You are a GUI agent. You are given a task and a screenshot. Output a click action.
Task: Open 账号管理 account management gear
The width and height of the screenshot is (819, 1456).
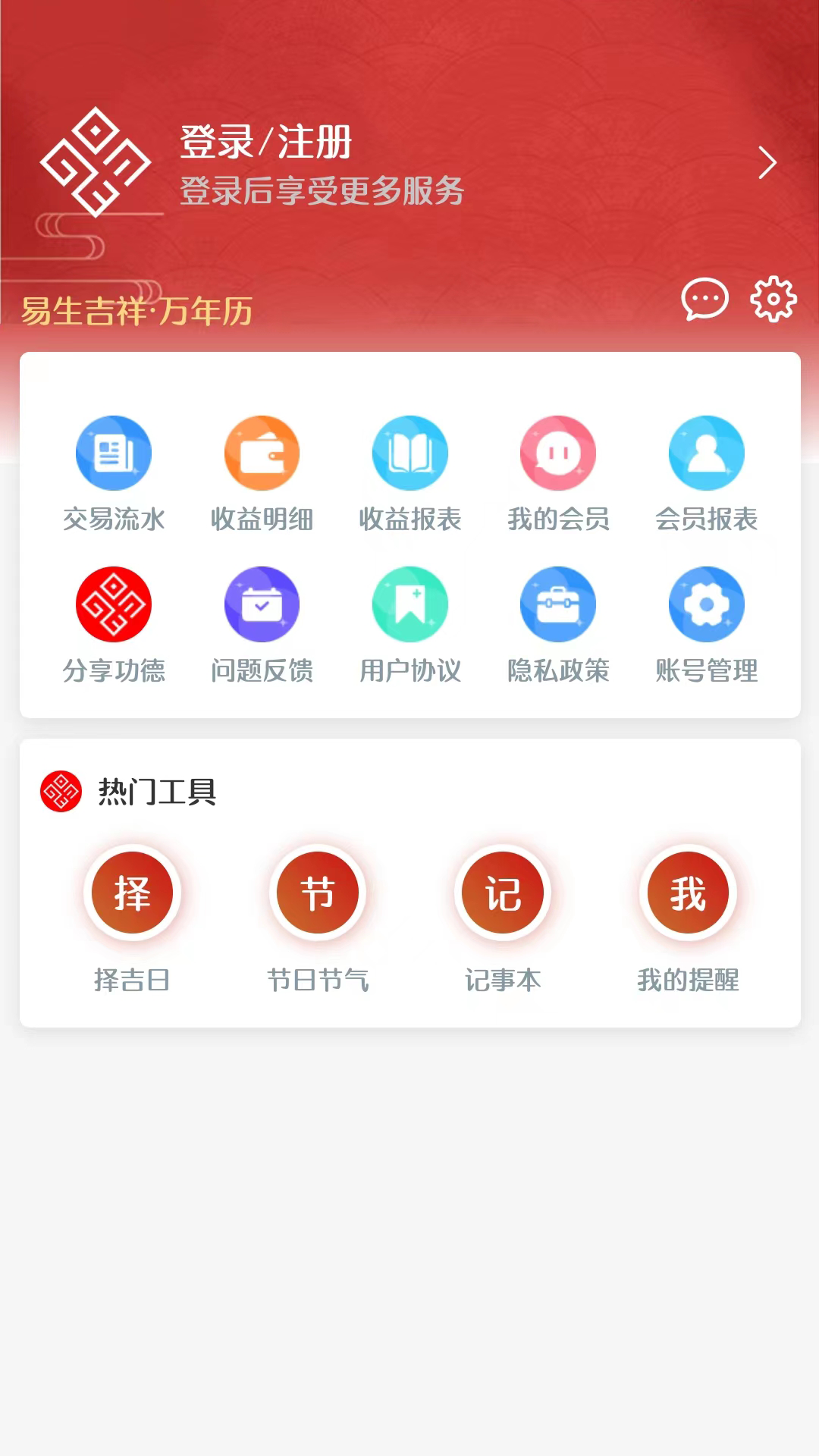[x=705, y=604]
